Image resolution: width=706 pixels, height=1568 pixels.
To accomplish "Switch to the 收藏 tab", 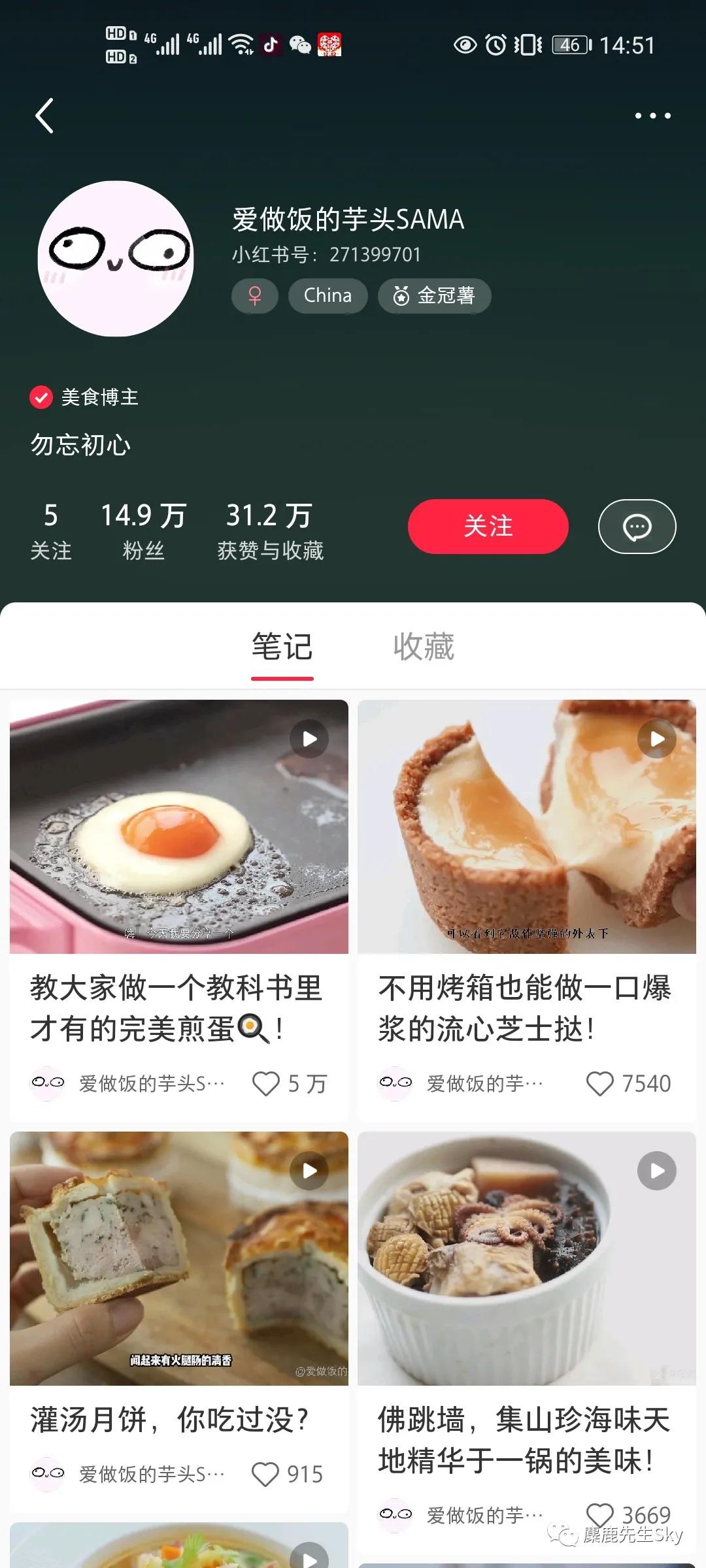I will tap(425, 647).
